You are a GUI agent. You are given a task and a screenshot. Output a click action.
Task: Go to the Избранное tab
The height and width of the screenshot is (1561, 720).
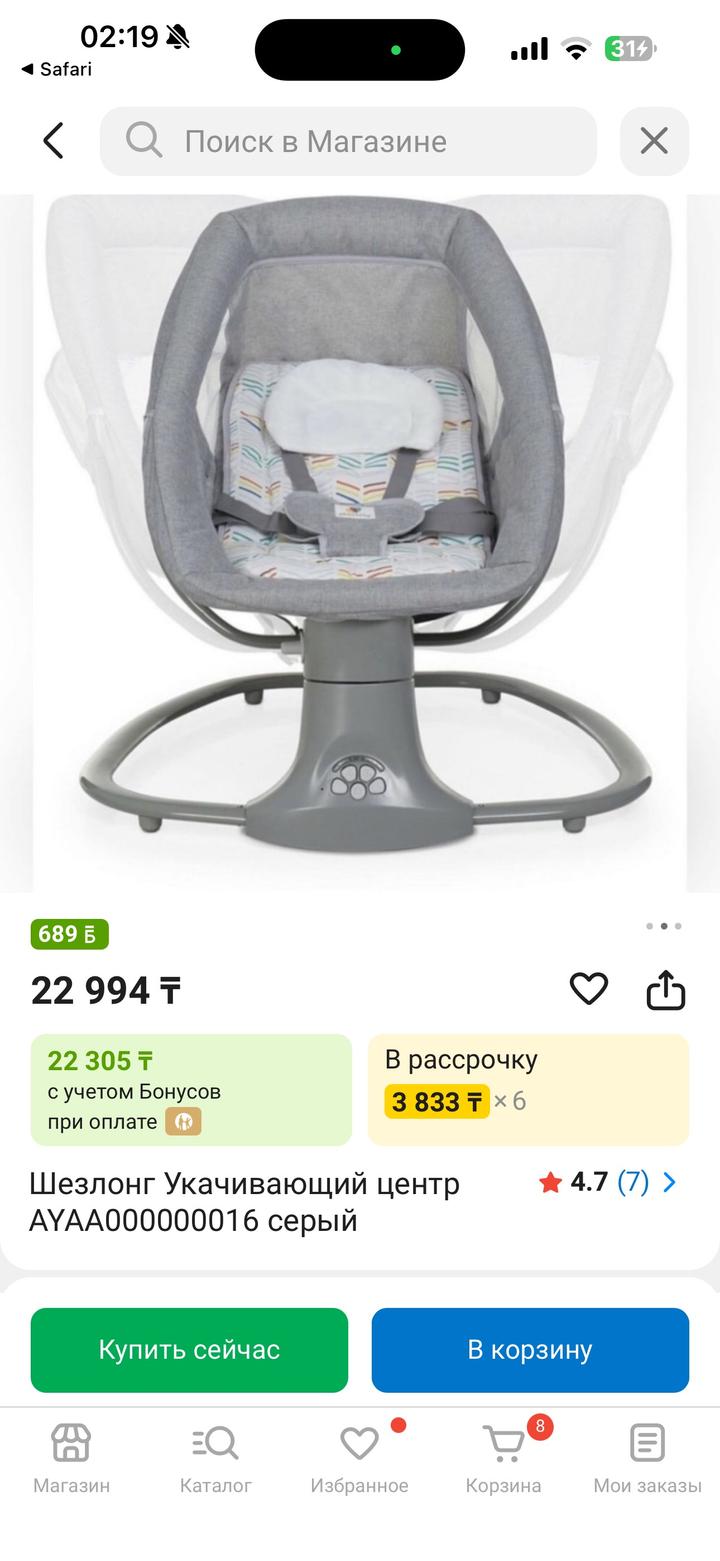pyautogui.click(x=359, y=1459)
